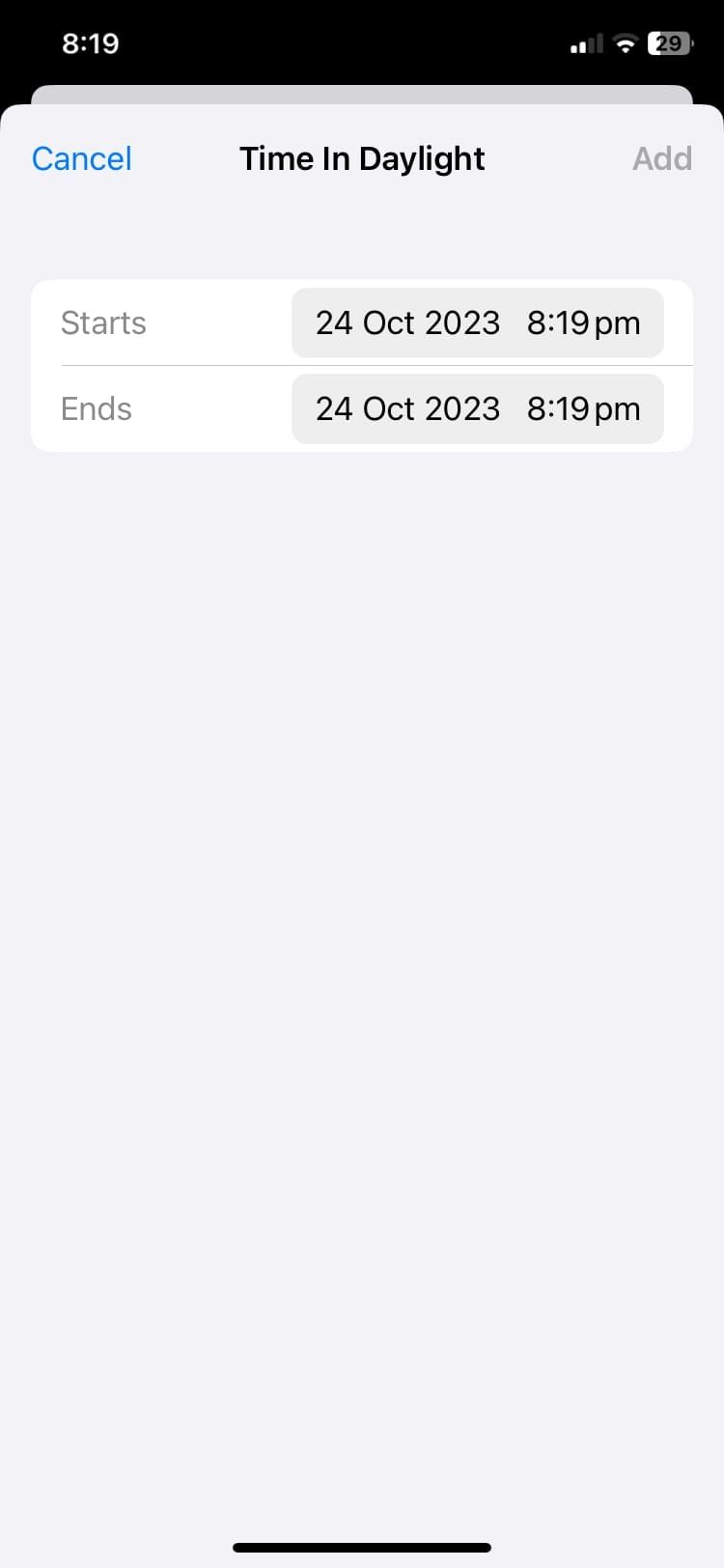Cancel adding Time In Daylight data
This screenshot has width=724, height=1568.
coord(82,158)
